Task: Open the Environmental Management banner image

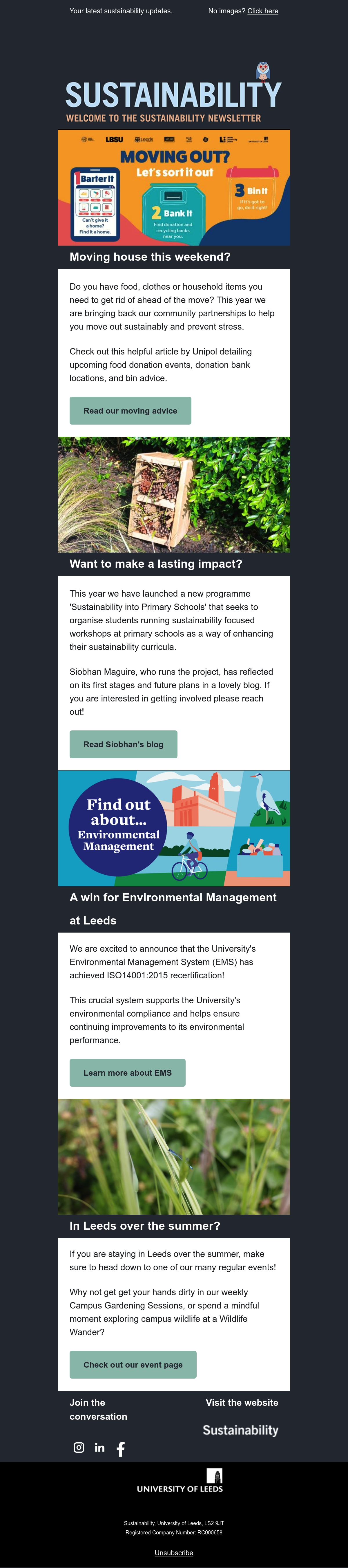Action: [174, 828]
